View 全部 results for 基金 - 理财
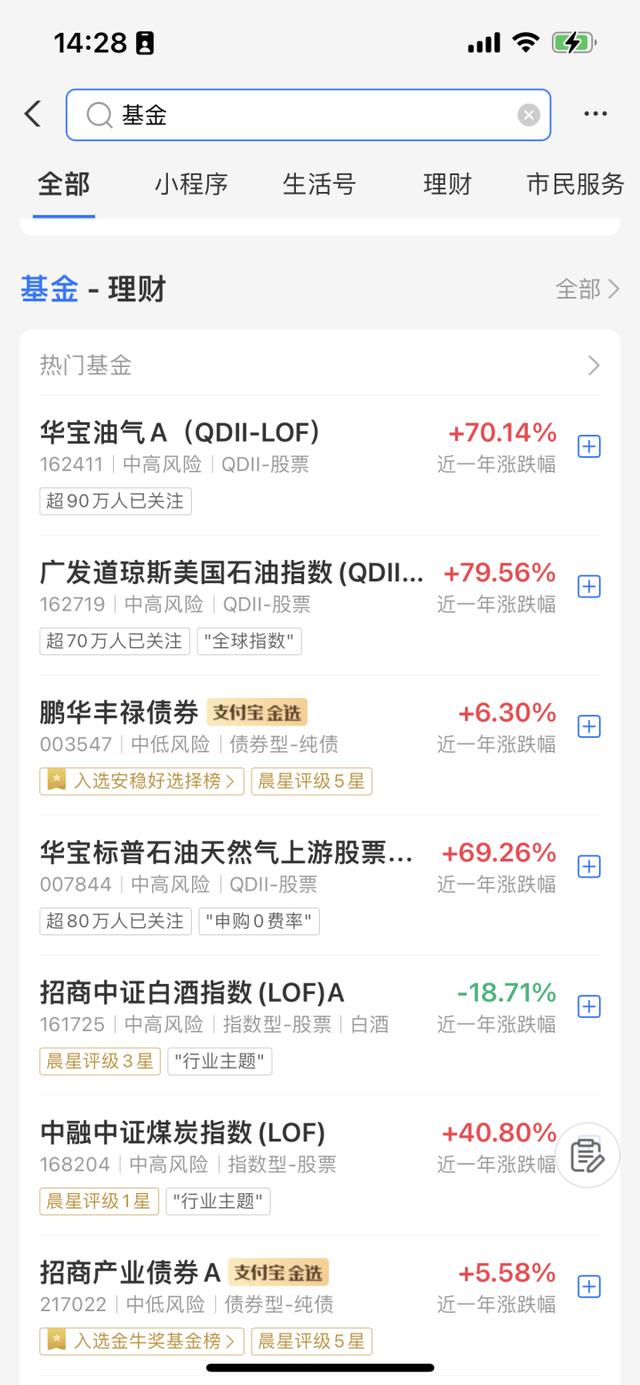 (588, 290)
